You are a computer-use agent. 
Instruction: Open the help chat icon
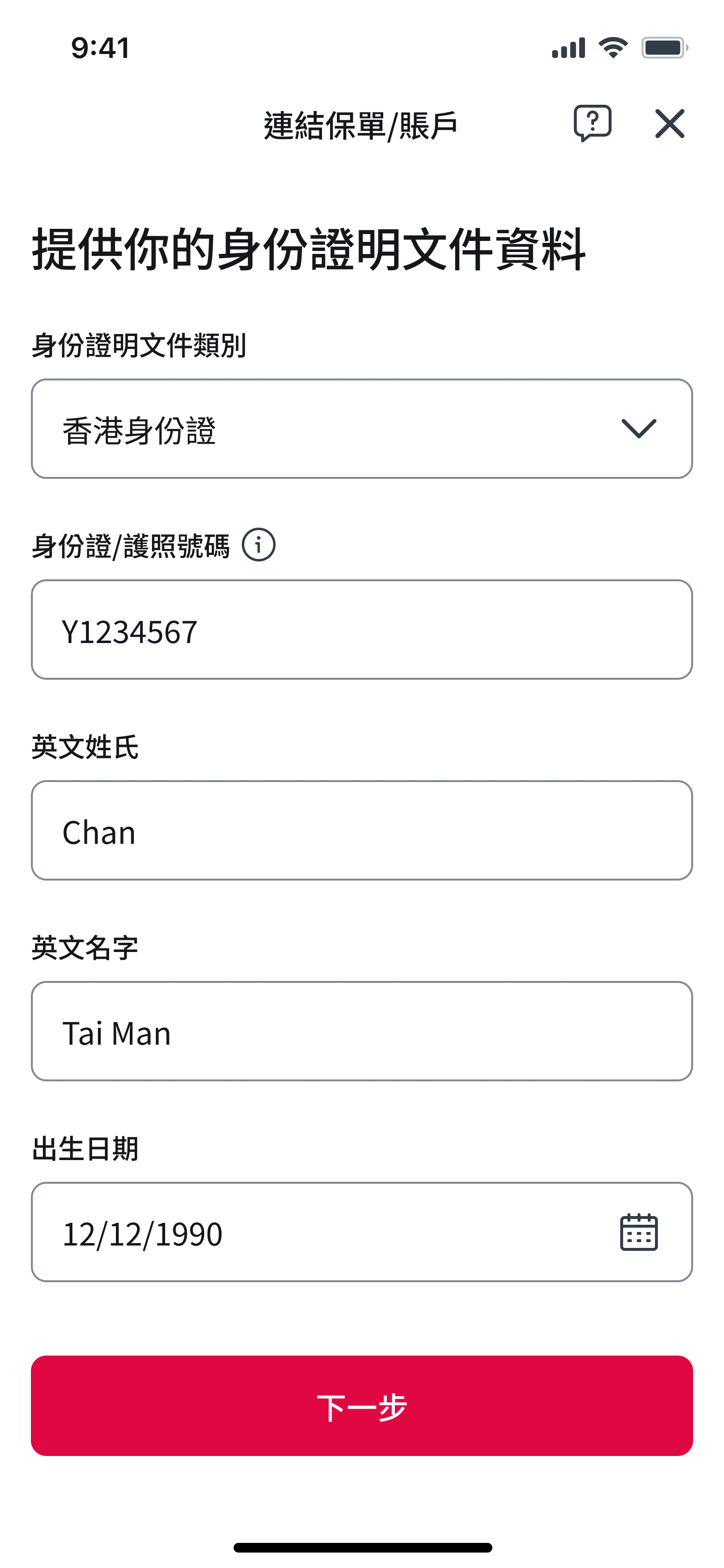(x=592, y=124)
